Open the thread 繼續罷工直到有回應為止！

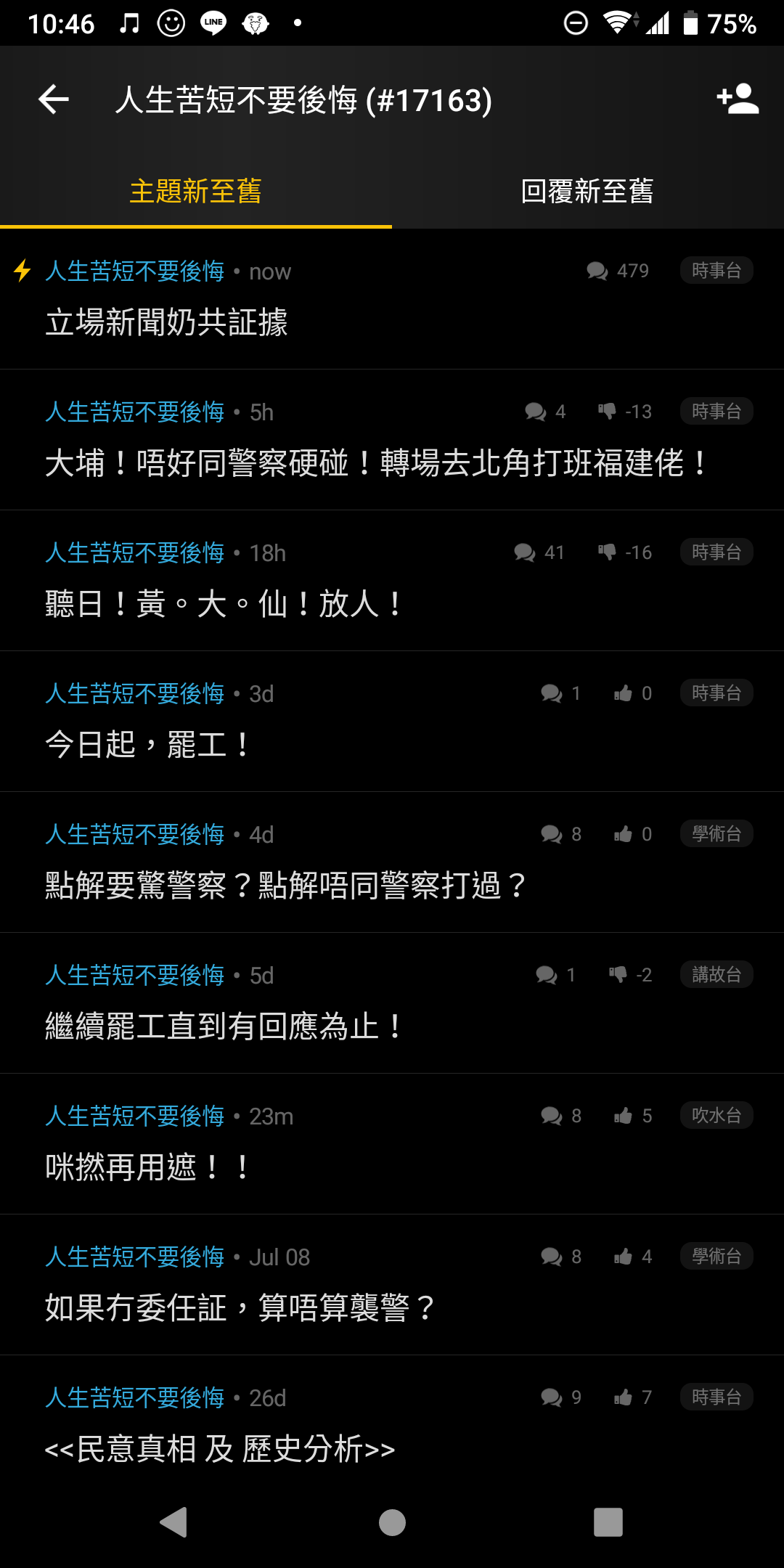392,1003
